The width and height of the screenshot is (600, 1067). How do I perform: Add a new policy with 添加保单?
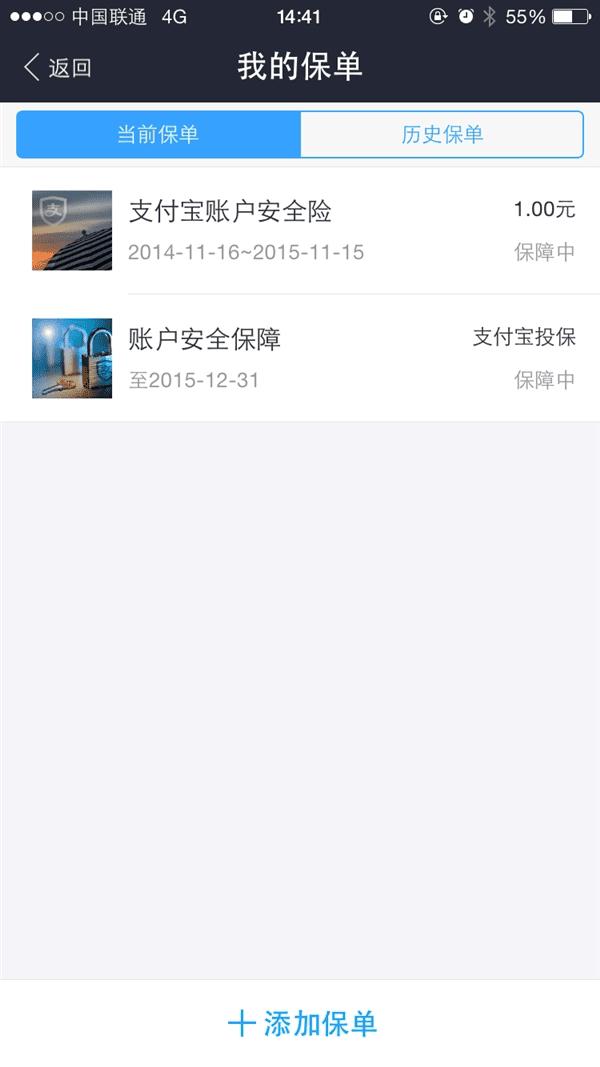tap(301, 1023)
